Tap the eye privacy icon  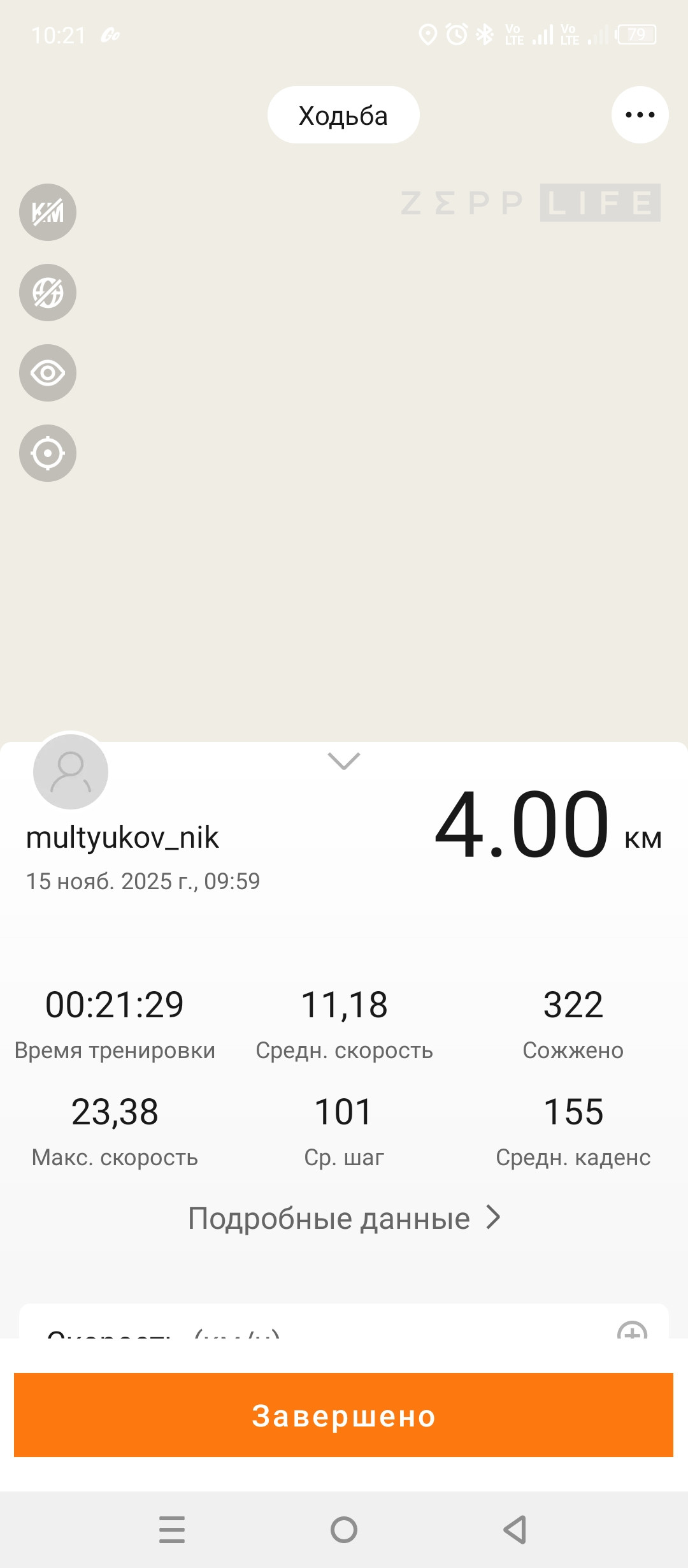[48, 373]
